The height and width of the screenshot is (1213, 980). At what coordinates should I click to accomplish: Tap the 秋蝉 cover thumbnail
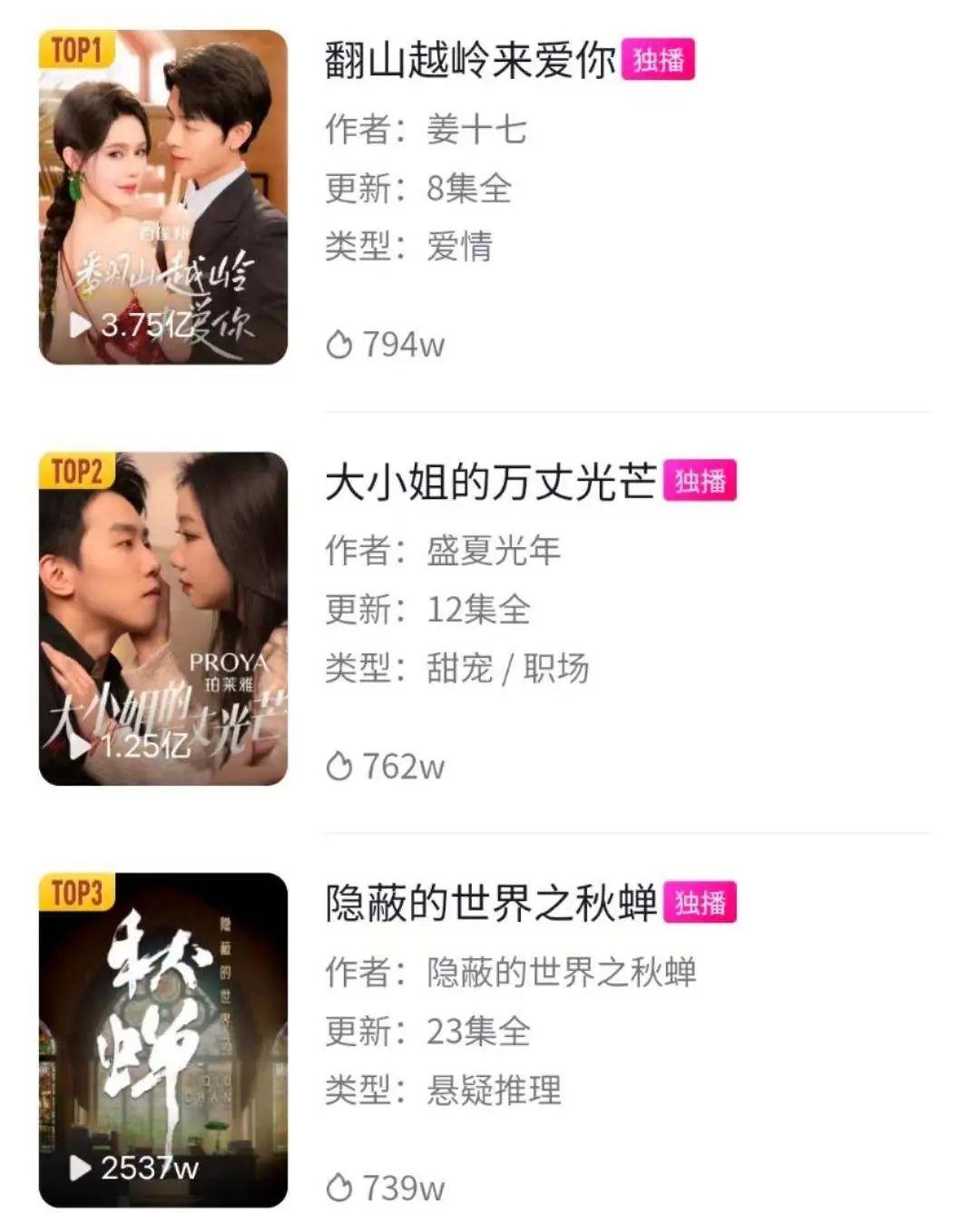click(x=163, y=1040)
